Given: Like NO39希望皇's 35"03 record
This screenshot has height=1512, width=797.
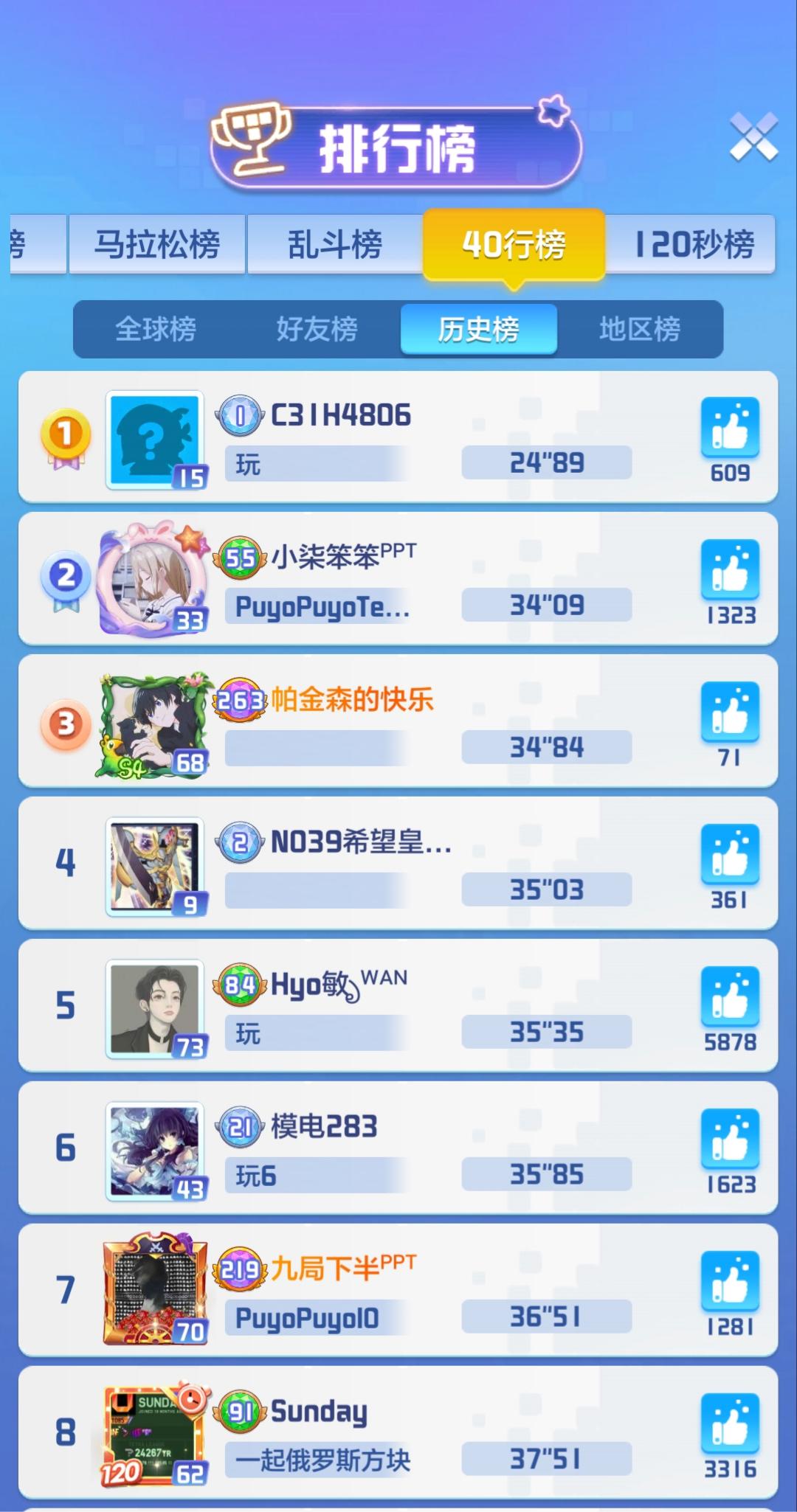Looking at the screenshot, I should (729, 854).
